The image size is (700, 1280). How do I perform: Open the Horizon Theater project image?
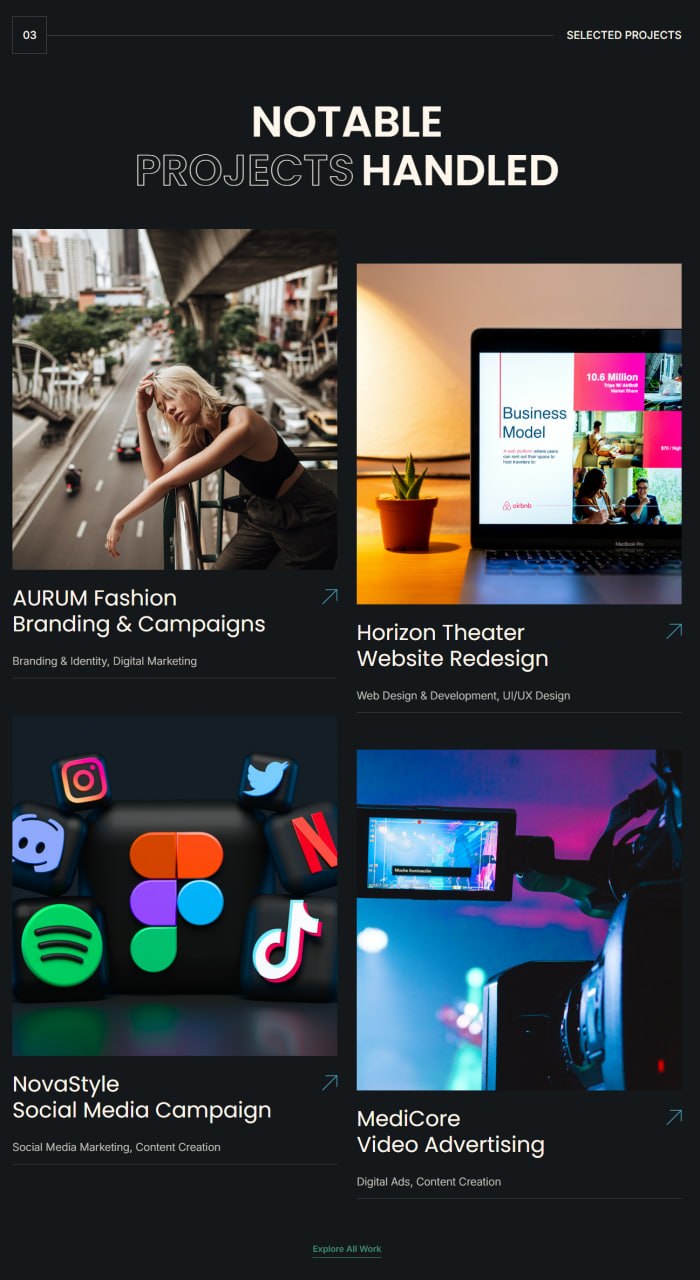tap(519, 434)
